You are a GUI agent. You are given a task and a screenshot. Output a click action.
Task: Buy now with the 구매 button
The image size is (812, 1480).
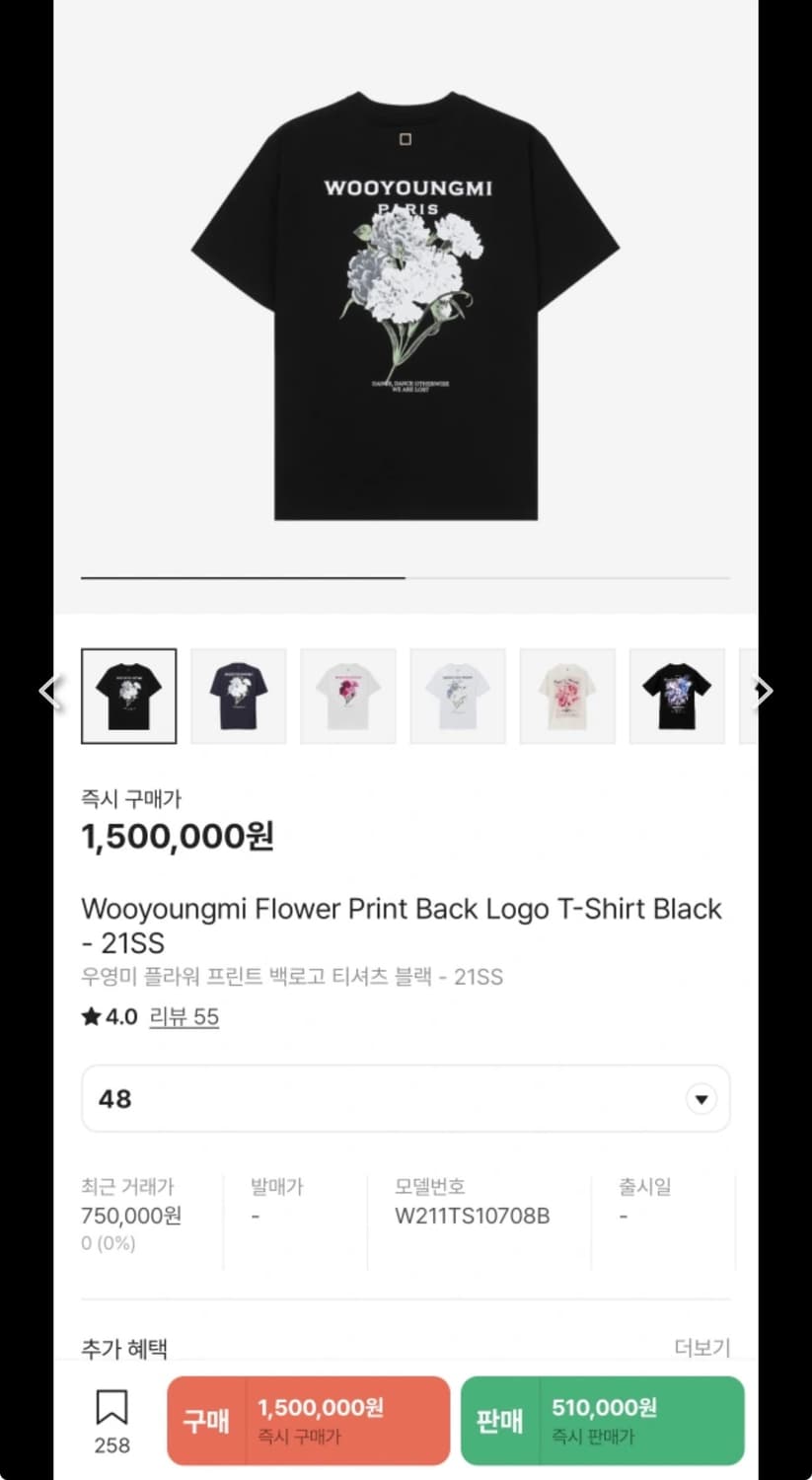point(308,1421)
